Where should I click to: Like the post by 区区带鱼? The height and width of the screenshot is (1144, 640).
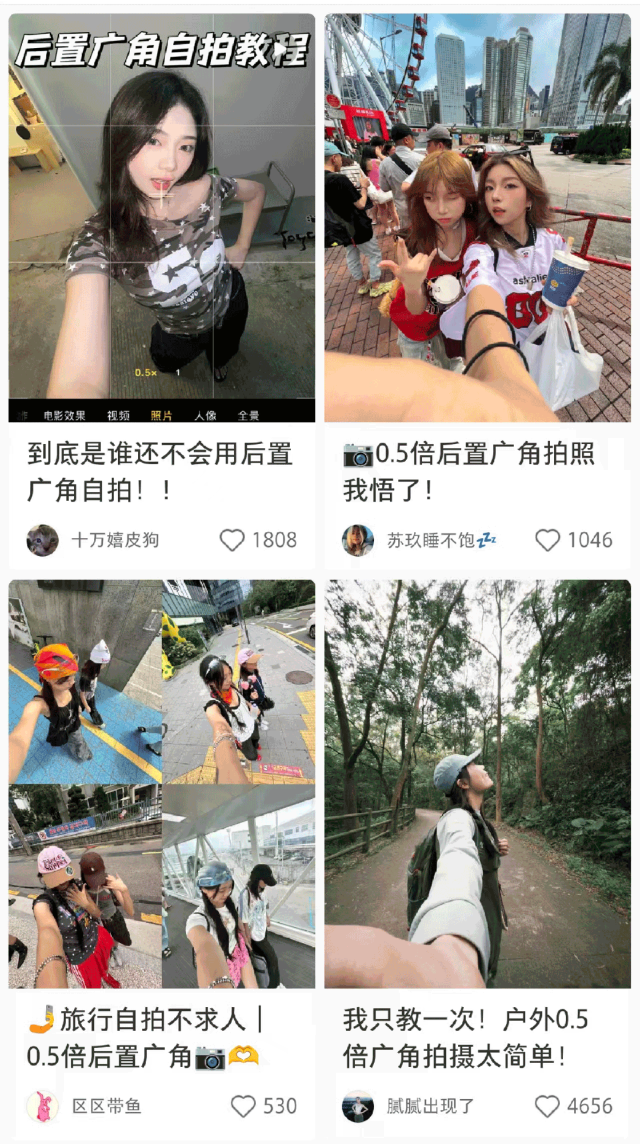tap(244, 1106)
